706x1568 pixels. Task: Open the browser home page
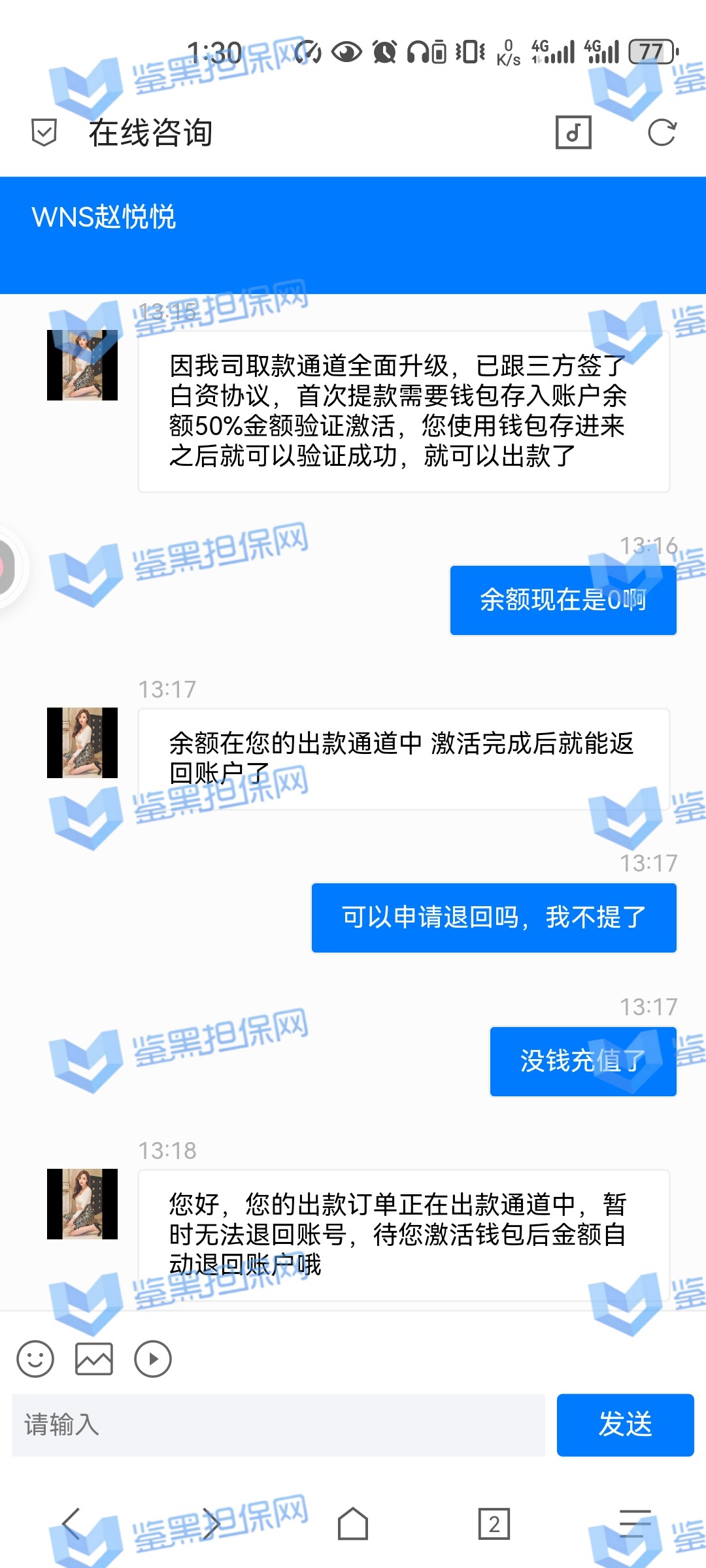[x=353, y=1524]
